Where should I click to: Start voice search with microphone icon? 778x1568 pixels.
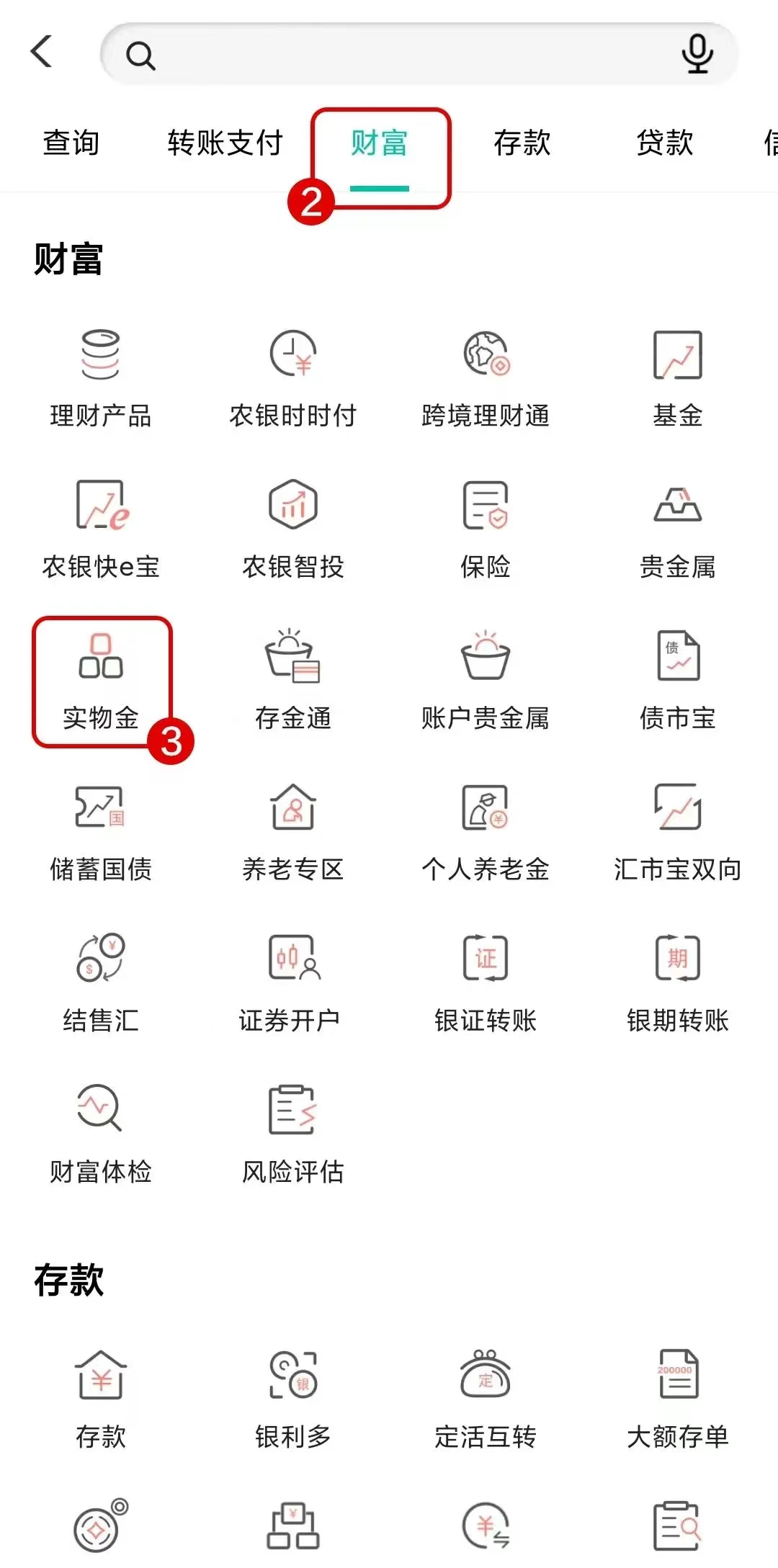697,54
